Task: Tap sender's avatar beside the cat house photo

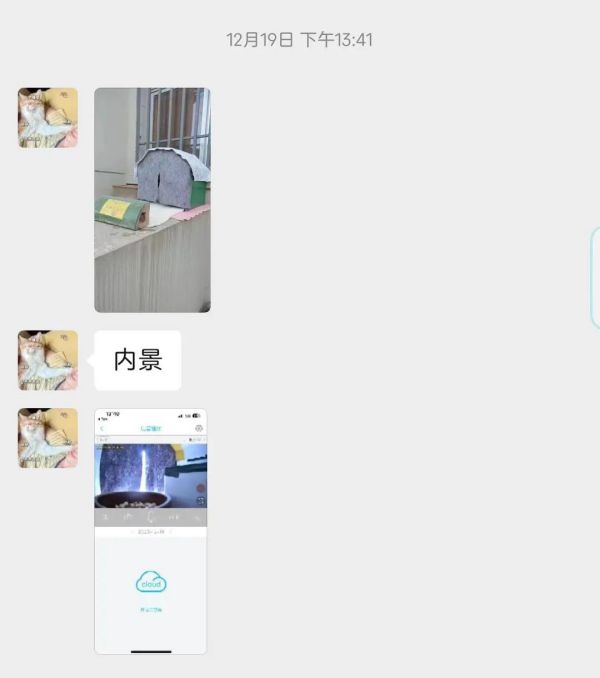Action: pyautogui.click(x=48, y=118)
